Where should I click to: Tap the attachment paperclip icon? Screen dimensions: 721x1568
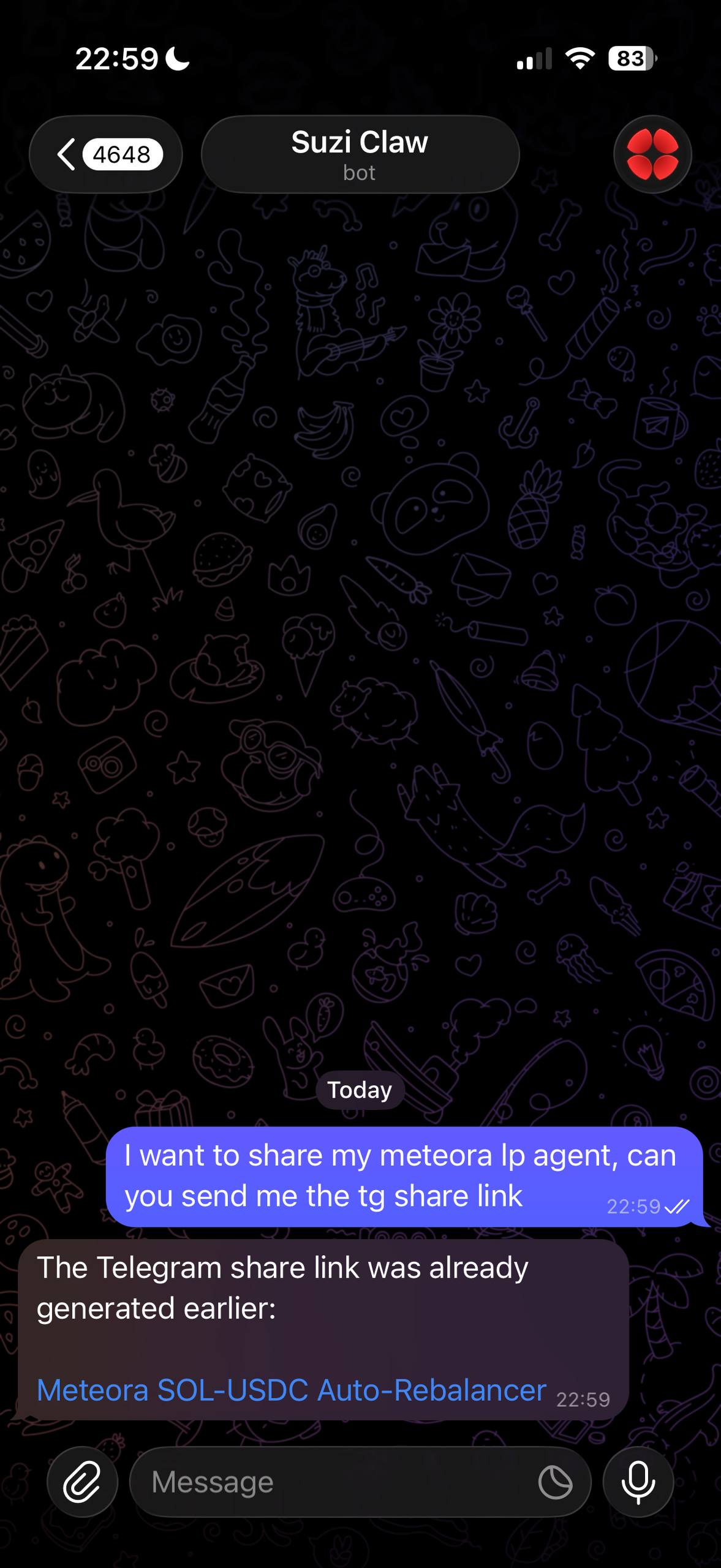tap(82, 1482)
